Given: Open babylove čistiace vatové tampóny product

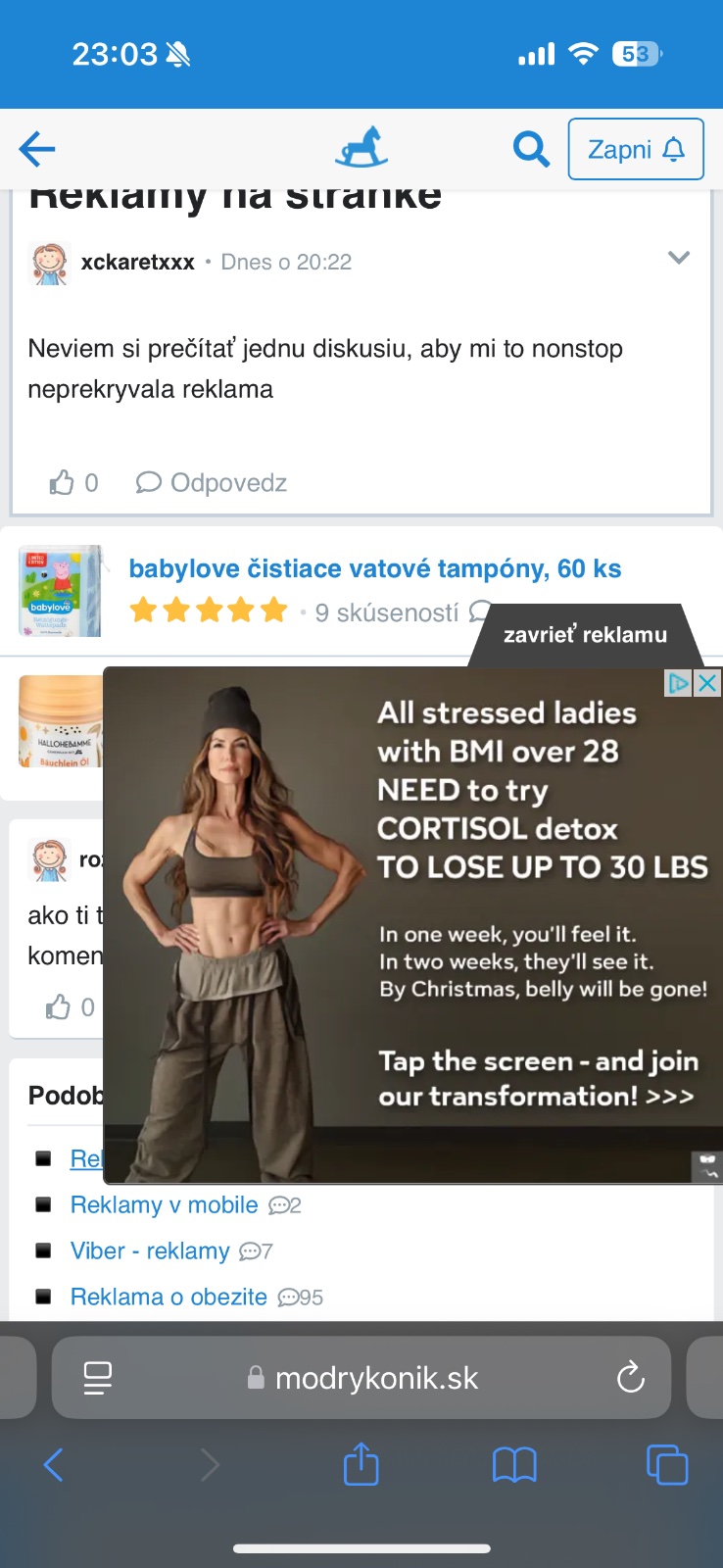Looking at the screenshot, I should pos(374,568).
